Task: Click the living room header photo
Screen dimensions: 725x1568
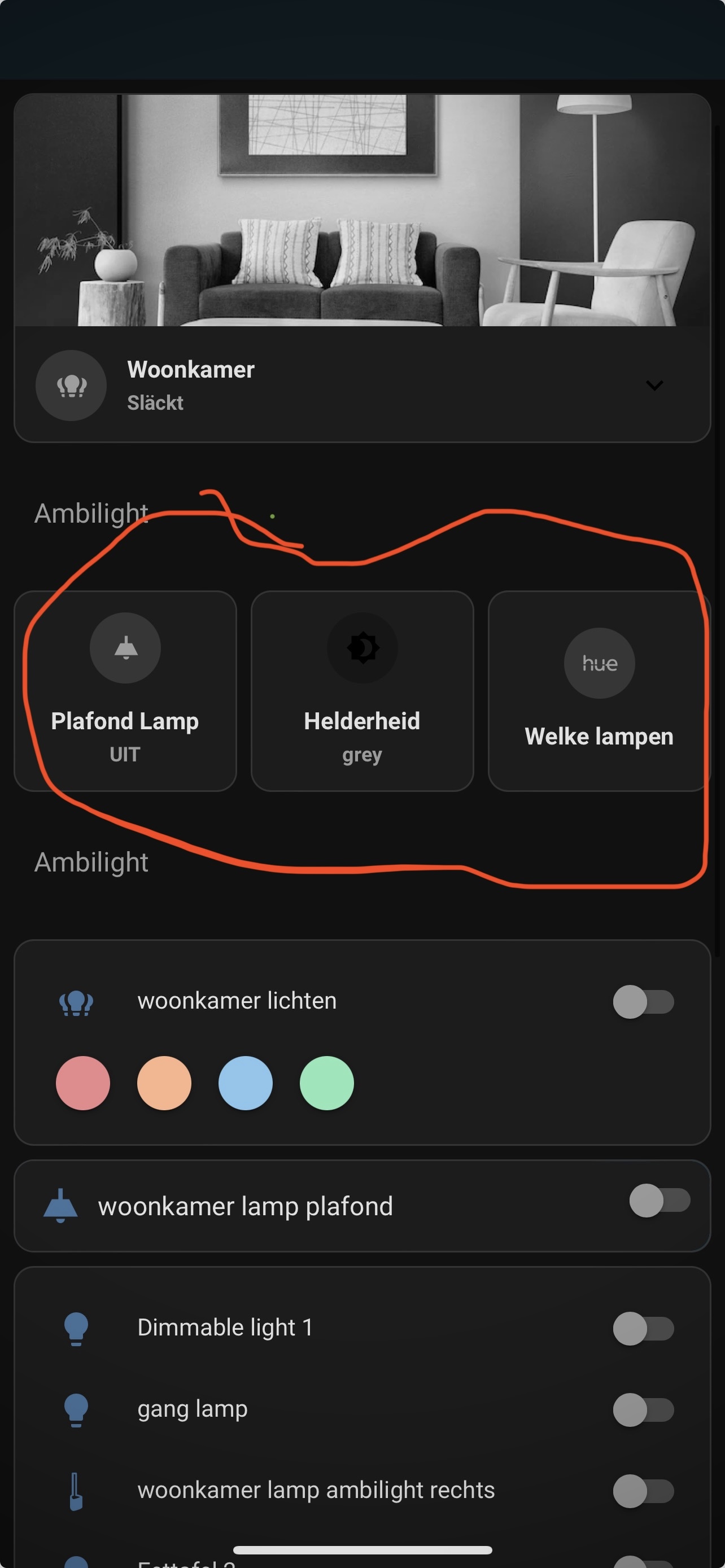Action: click(362, 210)
